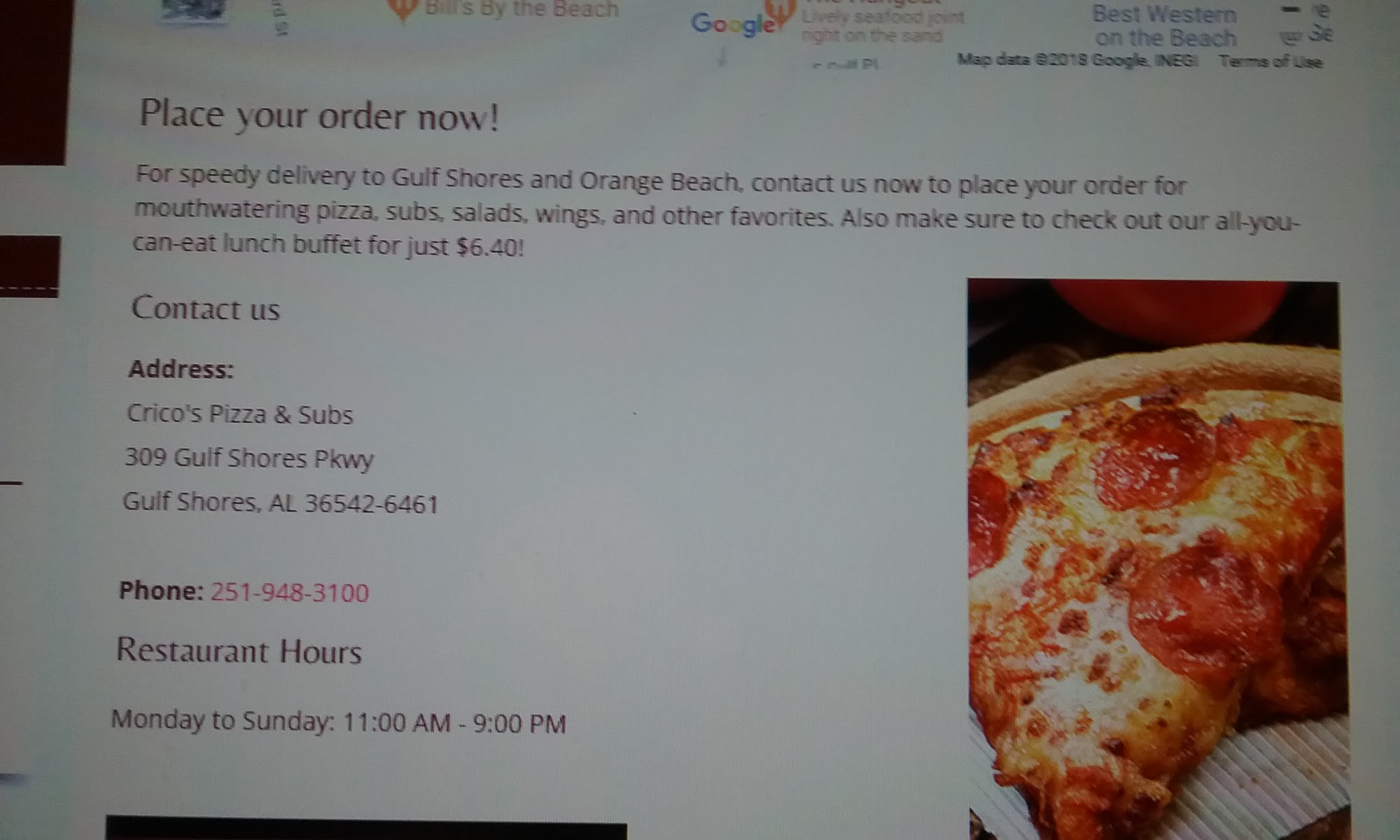Tap Best Western on the Beach map label
The image size is (1400, 840).
(1165, 26)
